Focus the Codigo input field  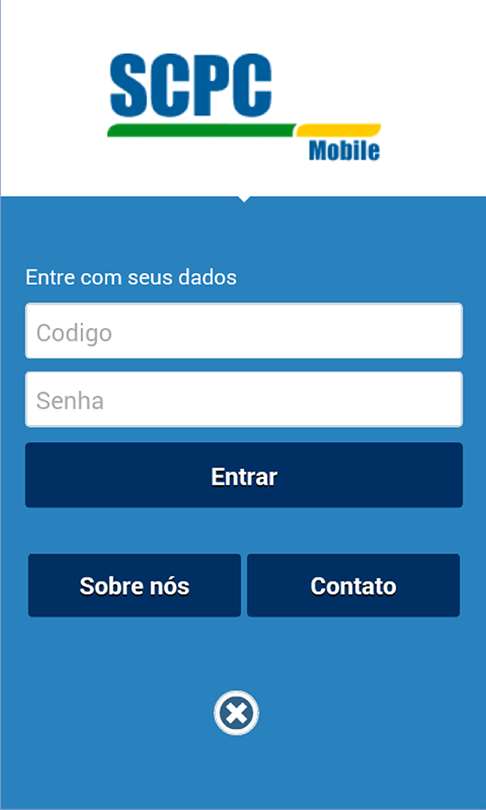[x=244, y=331]
